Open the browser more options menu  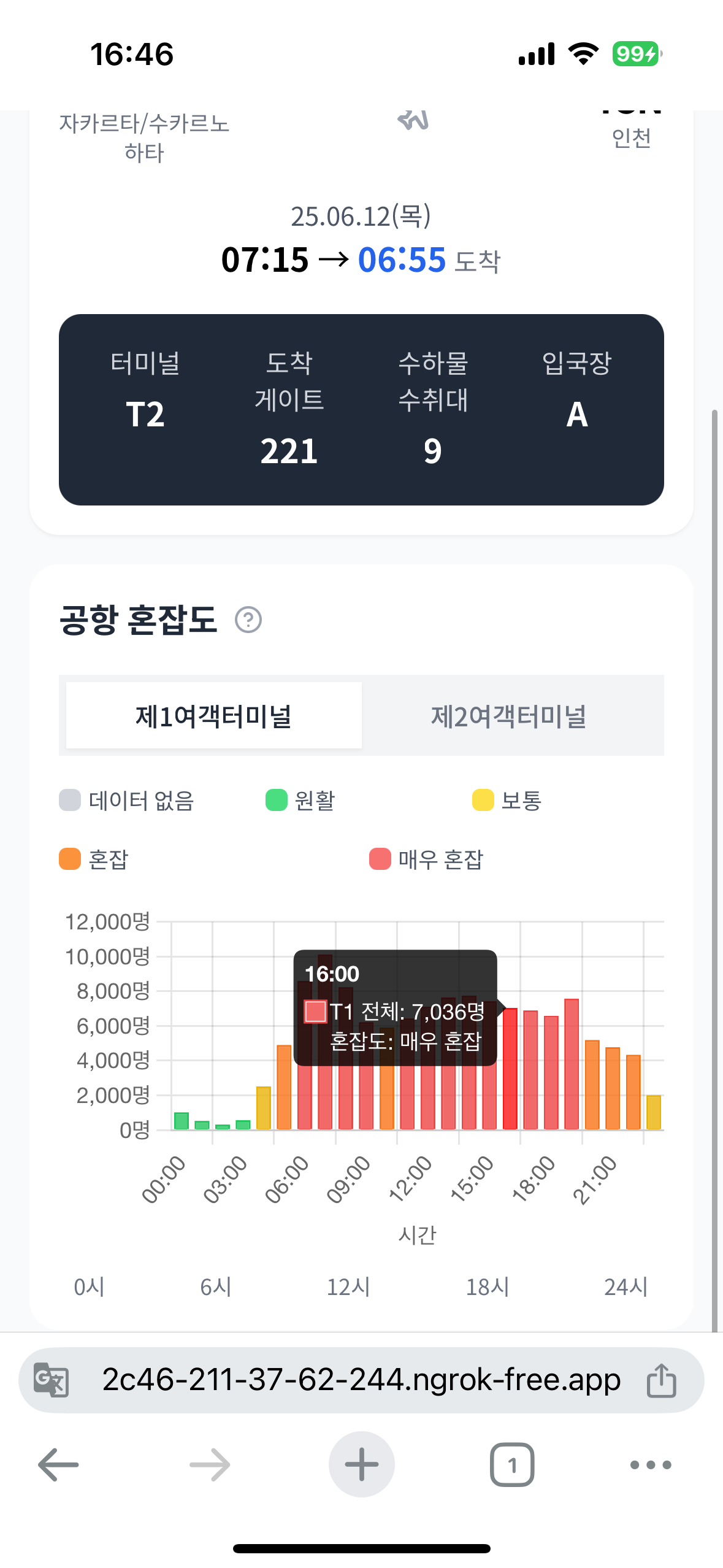pos(650,1465)
